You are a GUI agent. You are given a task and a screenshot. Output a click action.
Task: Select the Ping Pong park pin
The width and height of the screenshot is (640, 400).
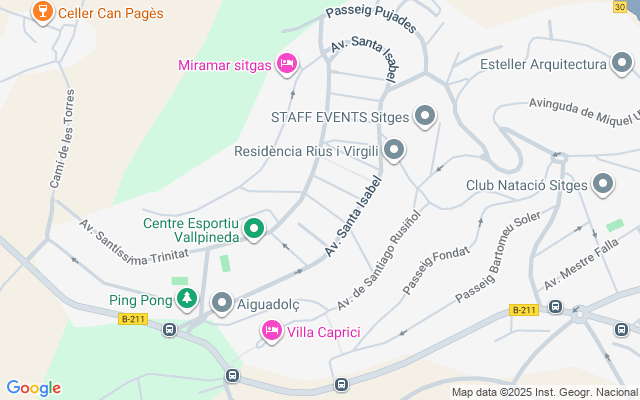point(186,298)
